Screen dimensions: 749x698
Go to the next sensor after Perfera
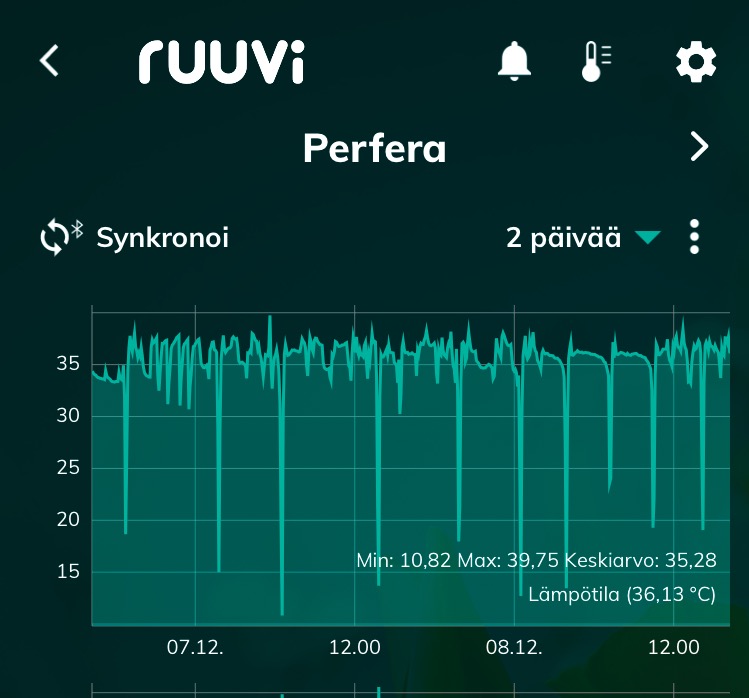700,147
